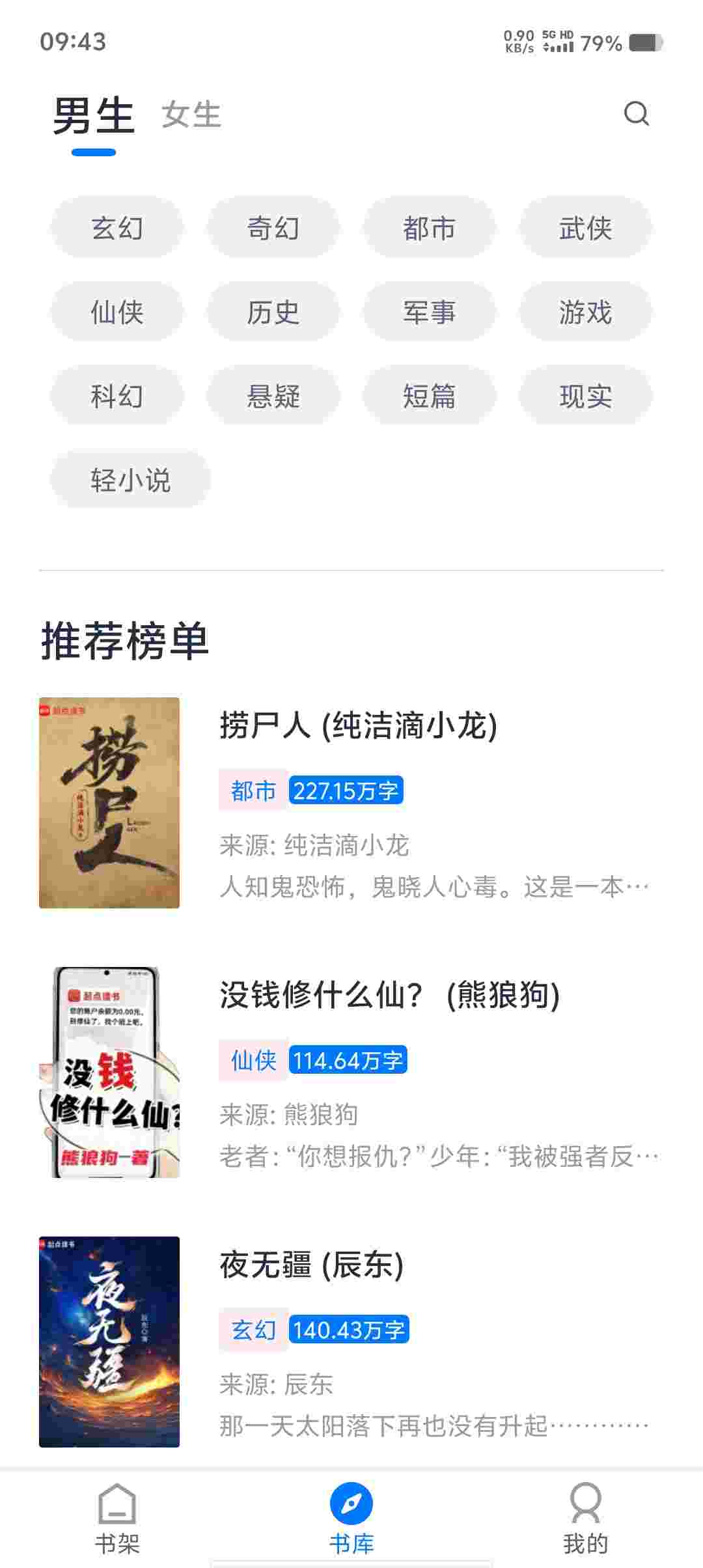
Task: Select the 军事 category chip
Action: 429,312
